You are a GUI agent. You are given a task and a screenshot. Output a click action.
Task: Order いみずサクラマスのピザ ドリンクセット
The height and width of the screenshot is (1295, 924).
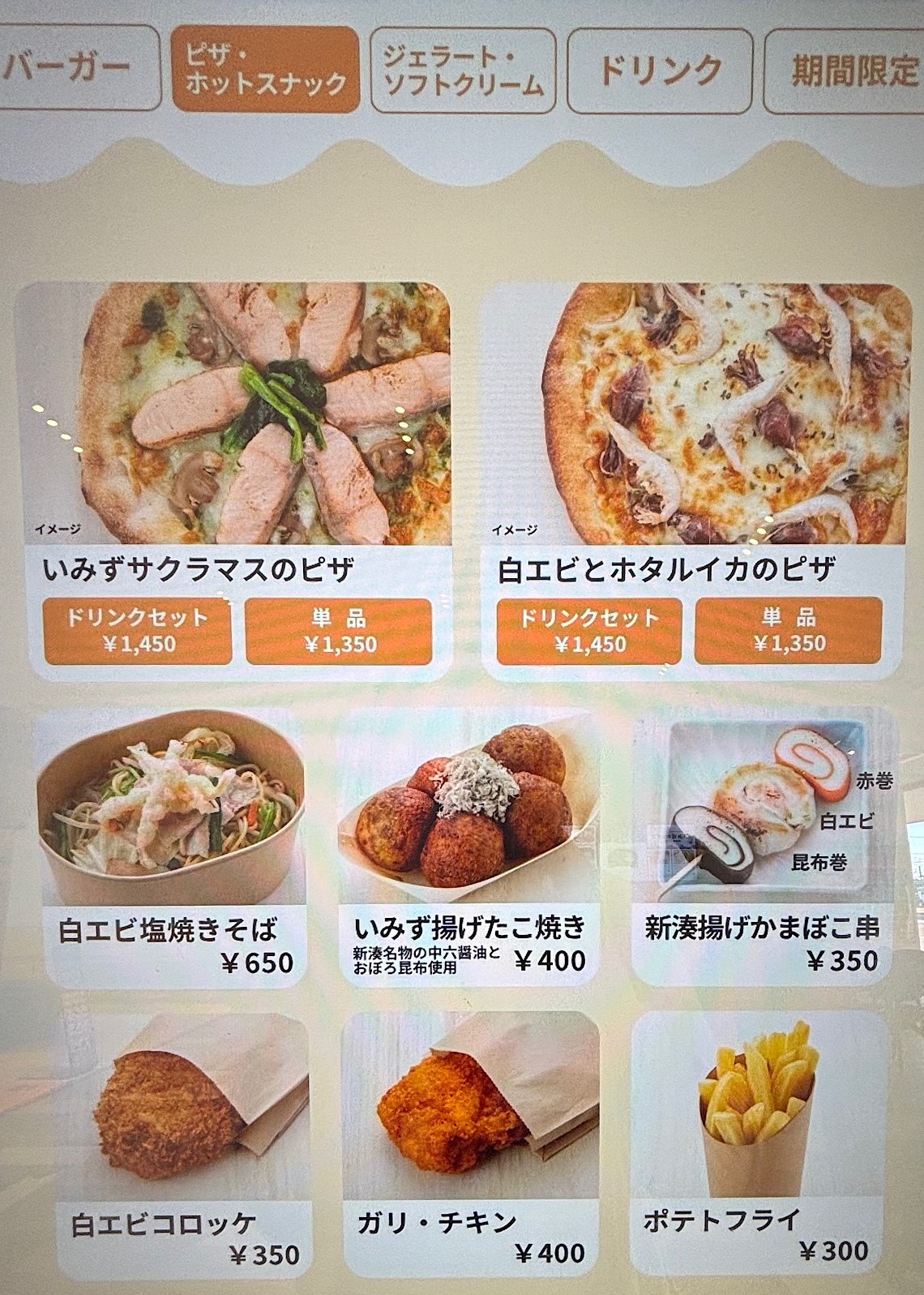(138, 631)
